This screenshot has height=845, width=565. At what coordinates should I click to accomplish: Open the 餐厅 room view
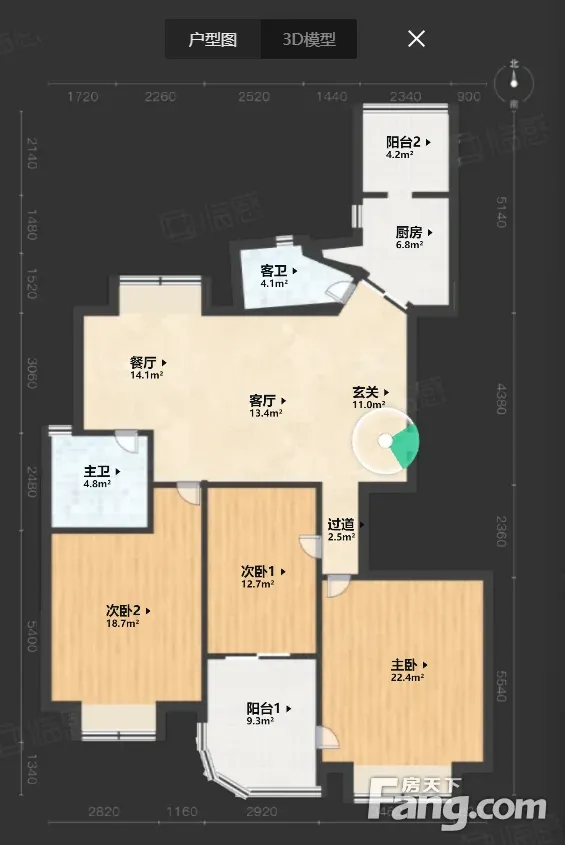[148, 368]
